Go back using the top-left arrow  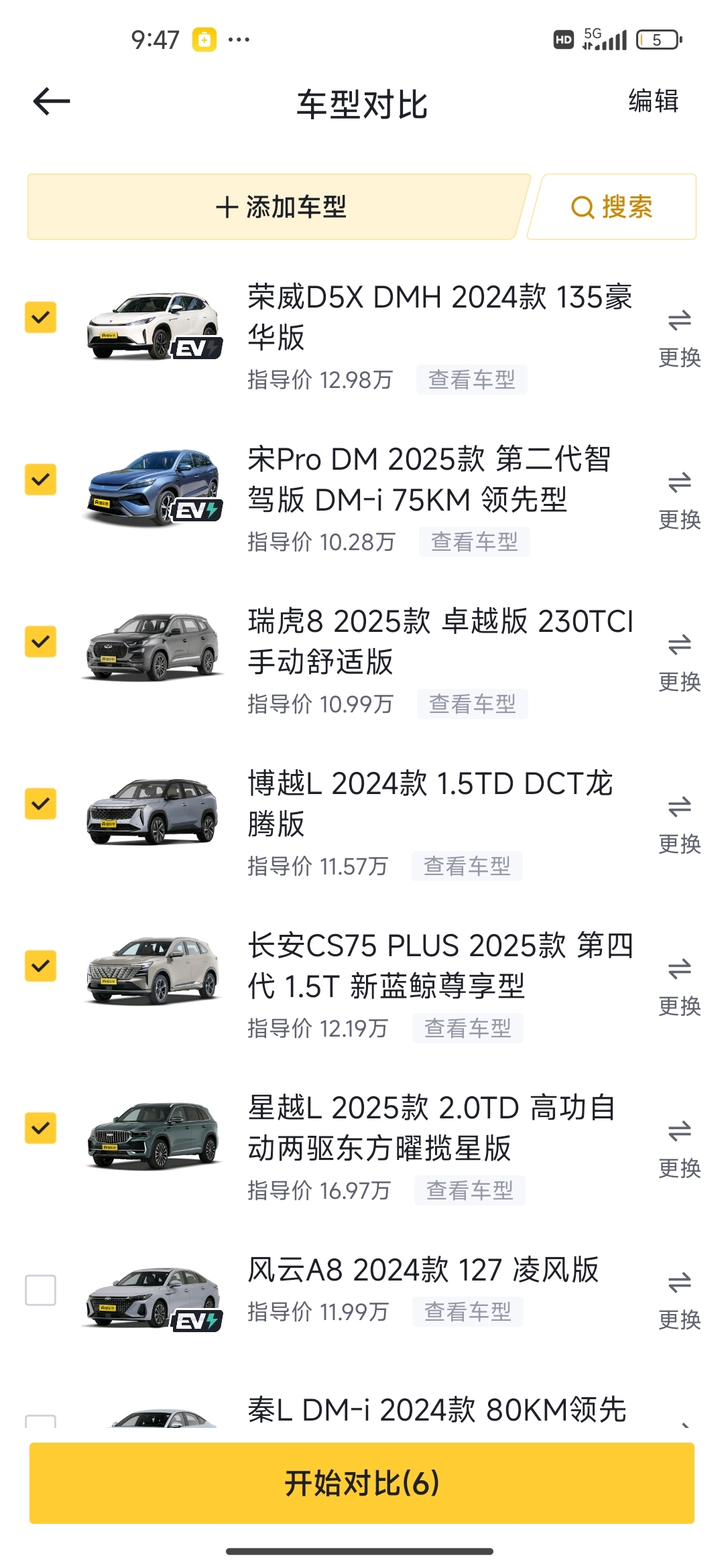tap(52, 102)
